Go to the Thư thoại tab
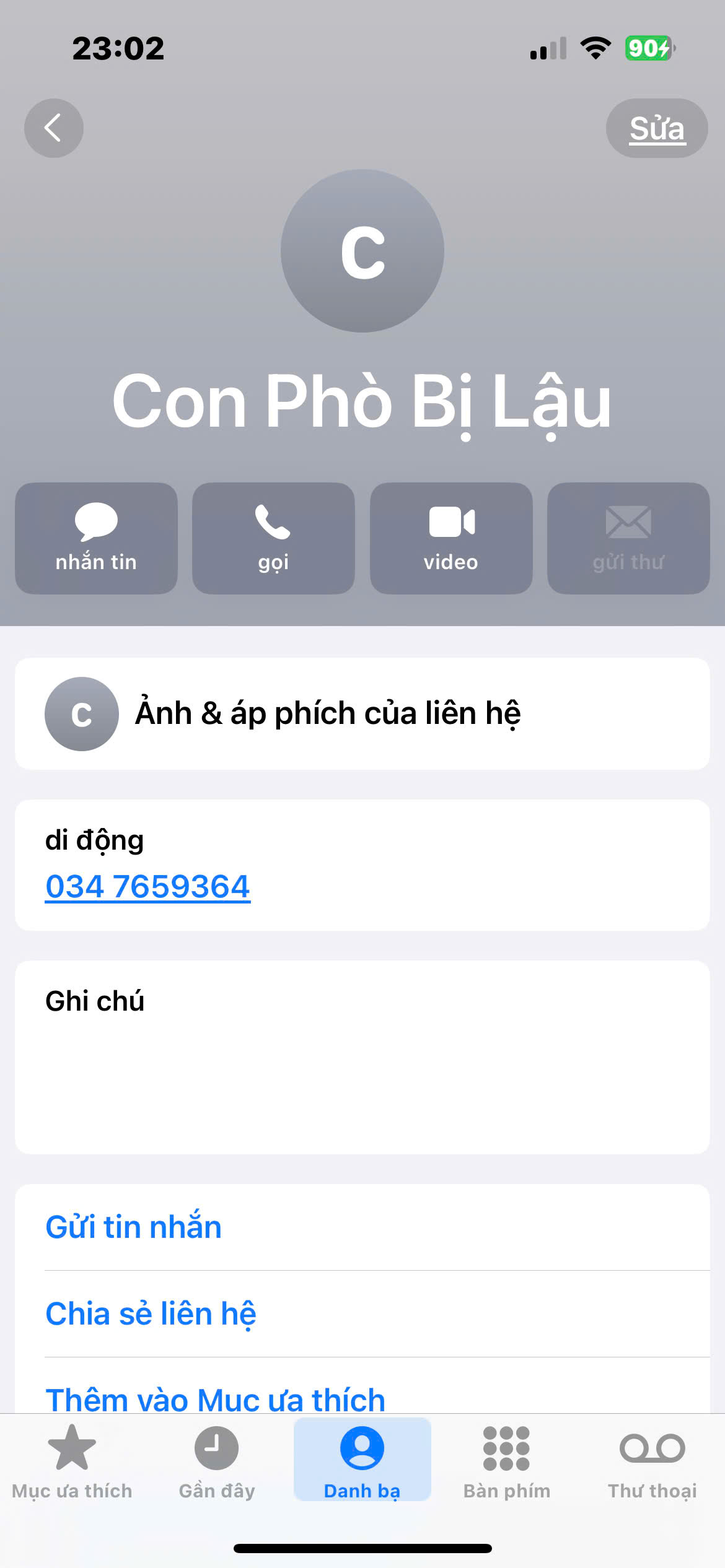 652,1461
